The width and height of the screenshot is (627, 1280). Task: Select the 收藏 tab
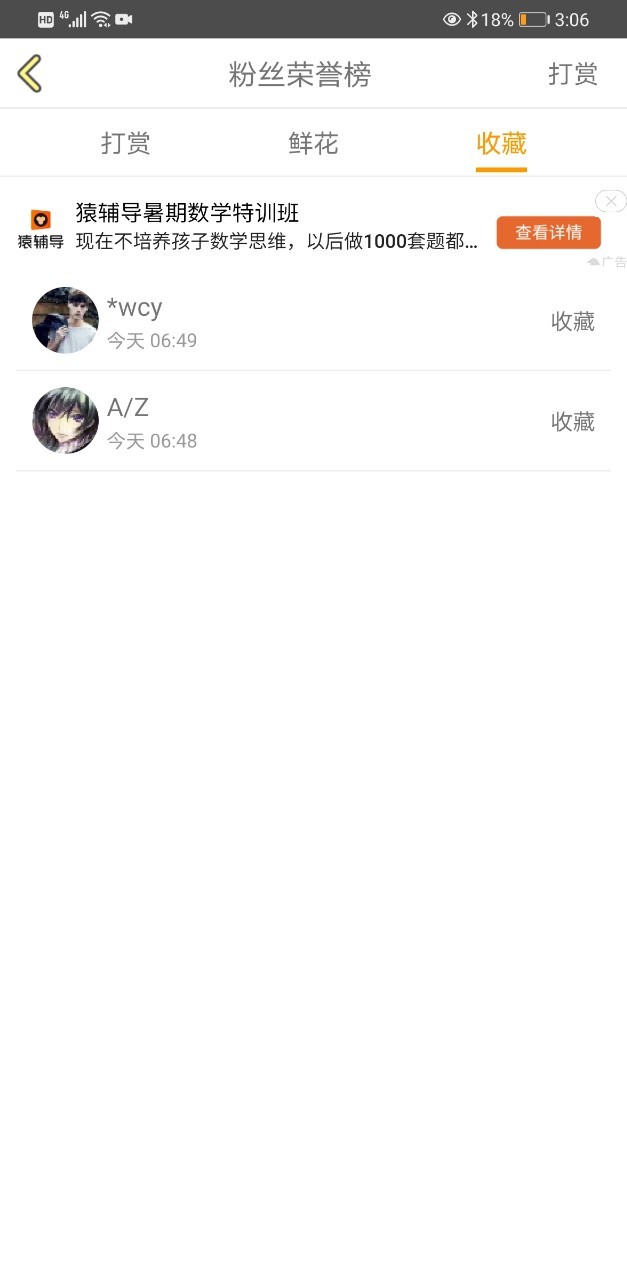[501, 143]
